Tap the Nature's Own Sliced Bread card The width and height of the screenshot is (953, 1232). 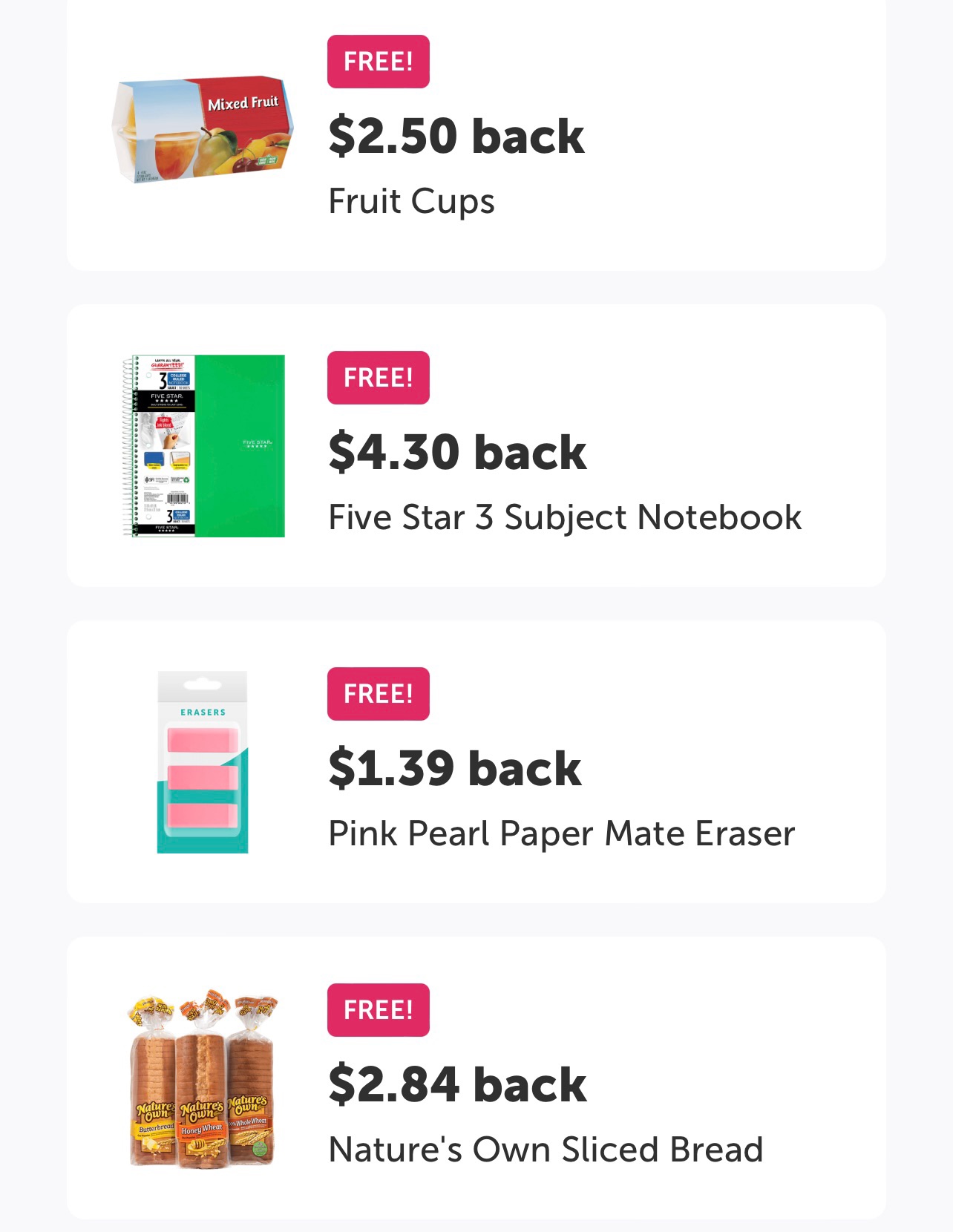tap(475, 1078)
